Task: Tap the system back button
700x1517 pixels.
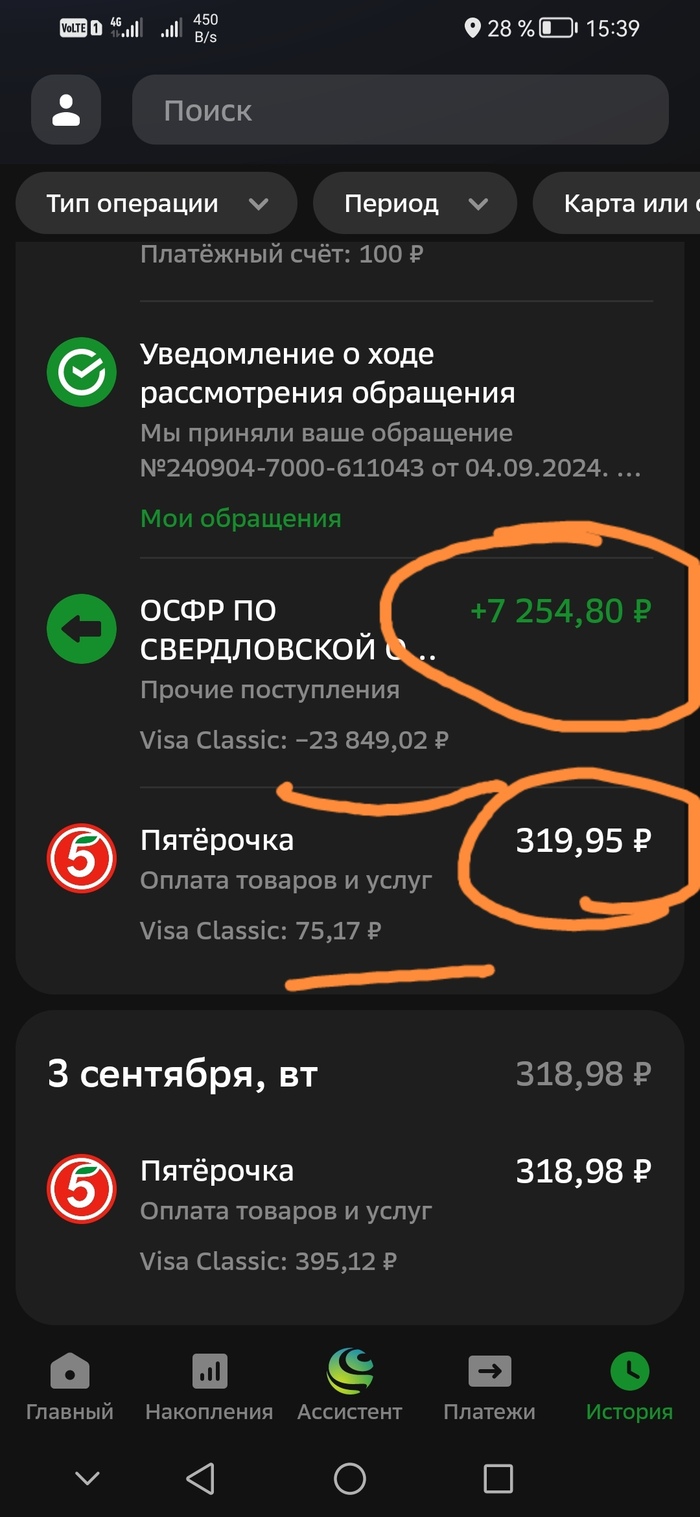Action: (201, 1478)
